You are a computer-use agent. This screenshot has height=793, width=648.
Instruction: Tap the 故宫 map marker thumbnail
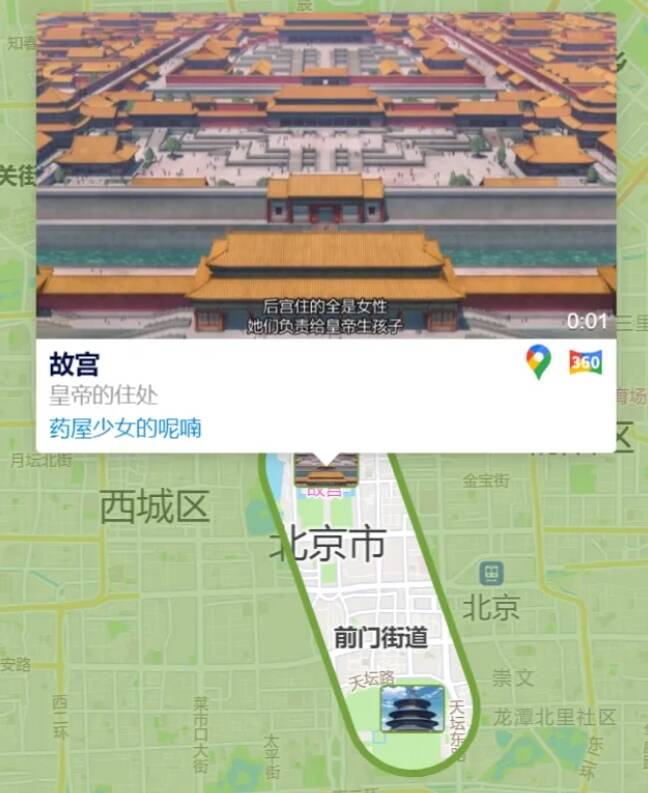(326, 470)
